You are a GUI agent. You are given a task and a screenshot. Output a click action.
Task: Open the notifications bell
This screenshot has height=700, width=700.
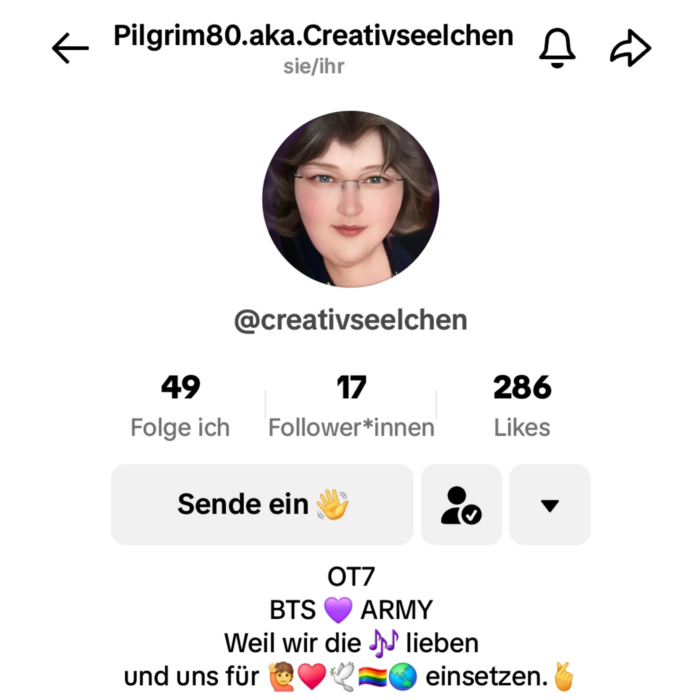(558, 48)
